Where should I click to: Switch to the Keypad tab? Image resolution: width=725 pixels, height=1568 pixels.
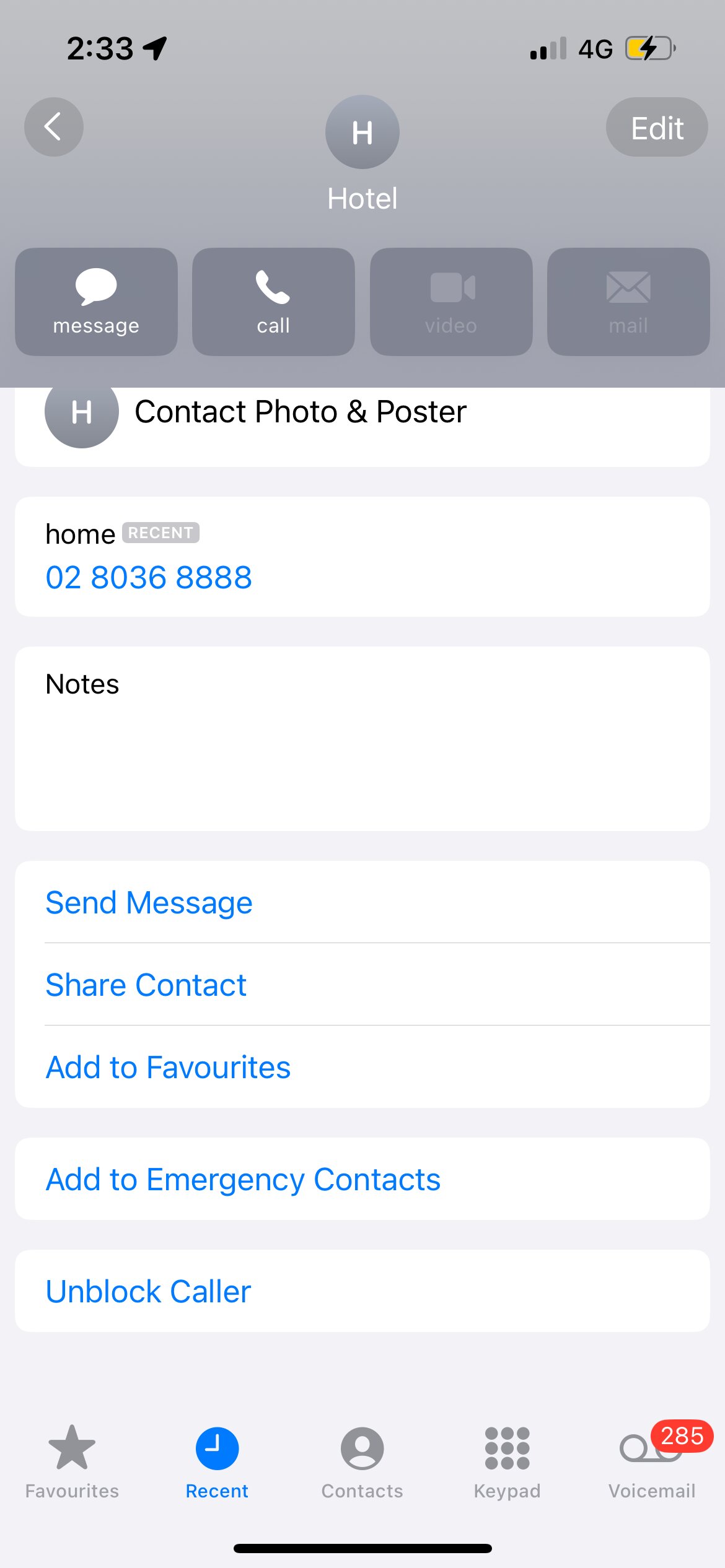(x=507, y=1461)
